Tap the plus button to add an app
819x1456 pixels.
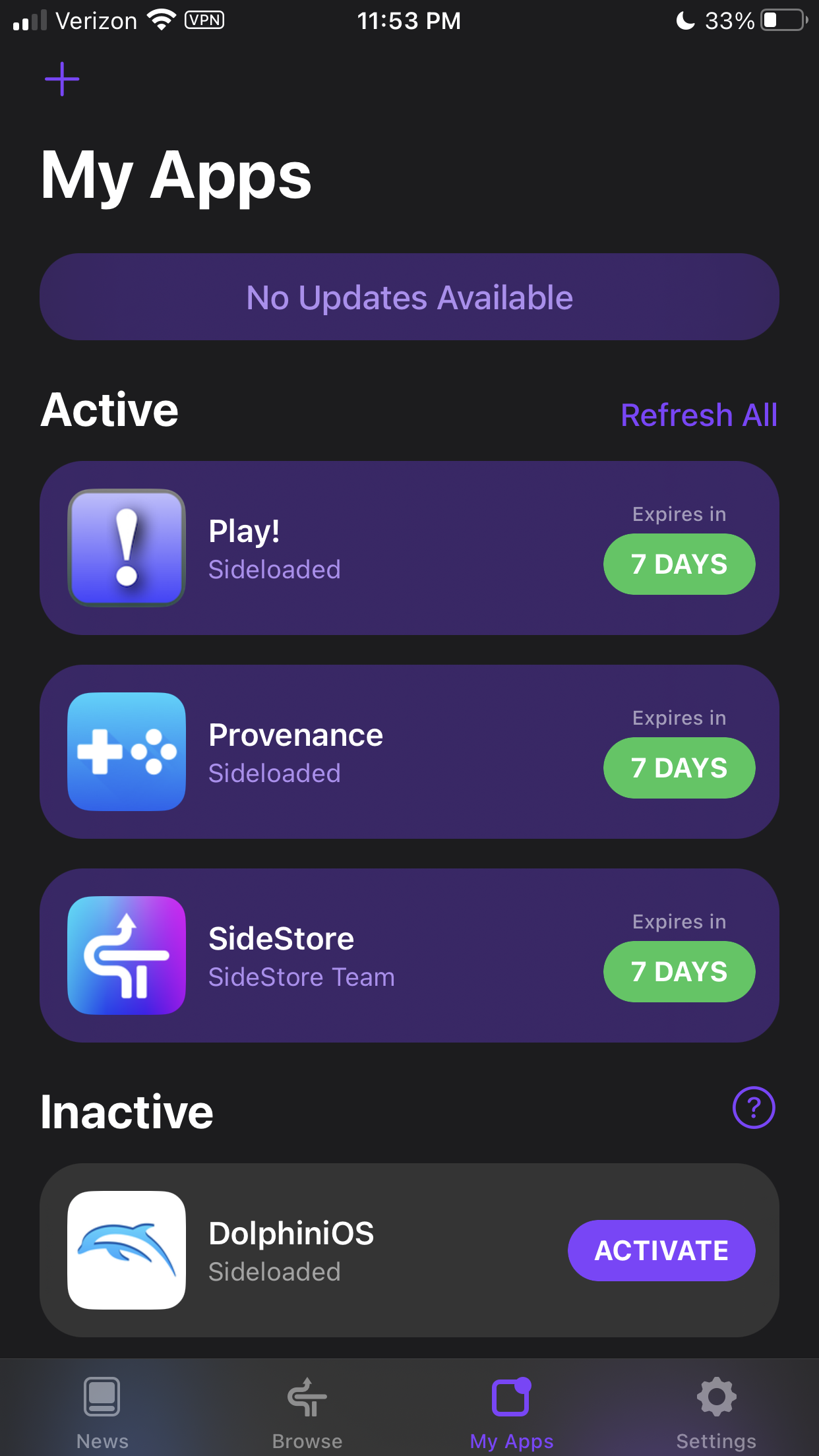(x=61, y=79)
